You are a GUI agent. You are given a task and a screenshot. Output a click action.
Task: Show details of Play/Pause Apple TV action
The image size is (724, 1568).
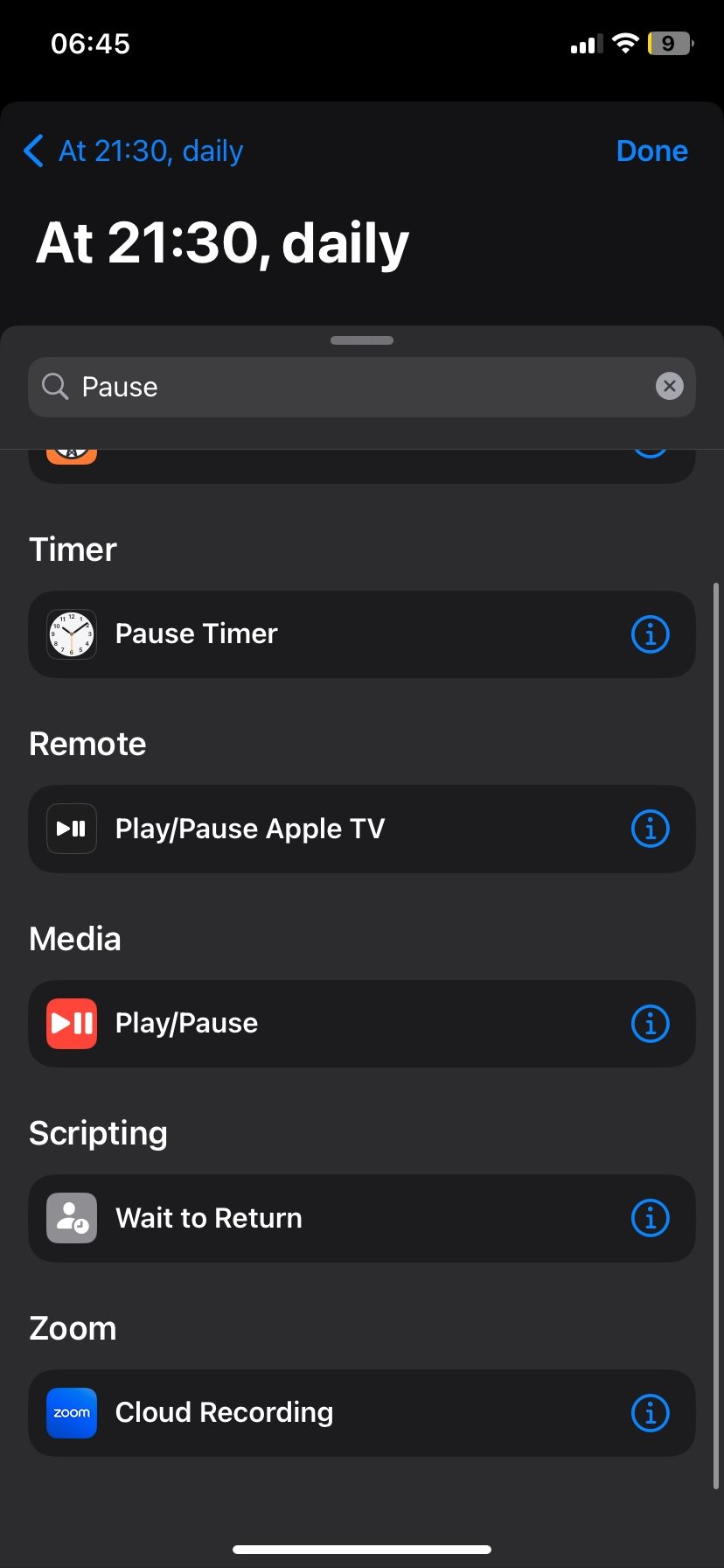point(650,829)
